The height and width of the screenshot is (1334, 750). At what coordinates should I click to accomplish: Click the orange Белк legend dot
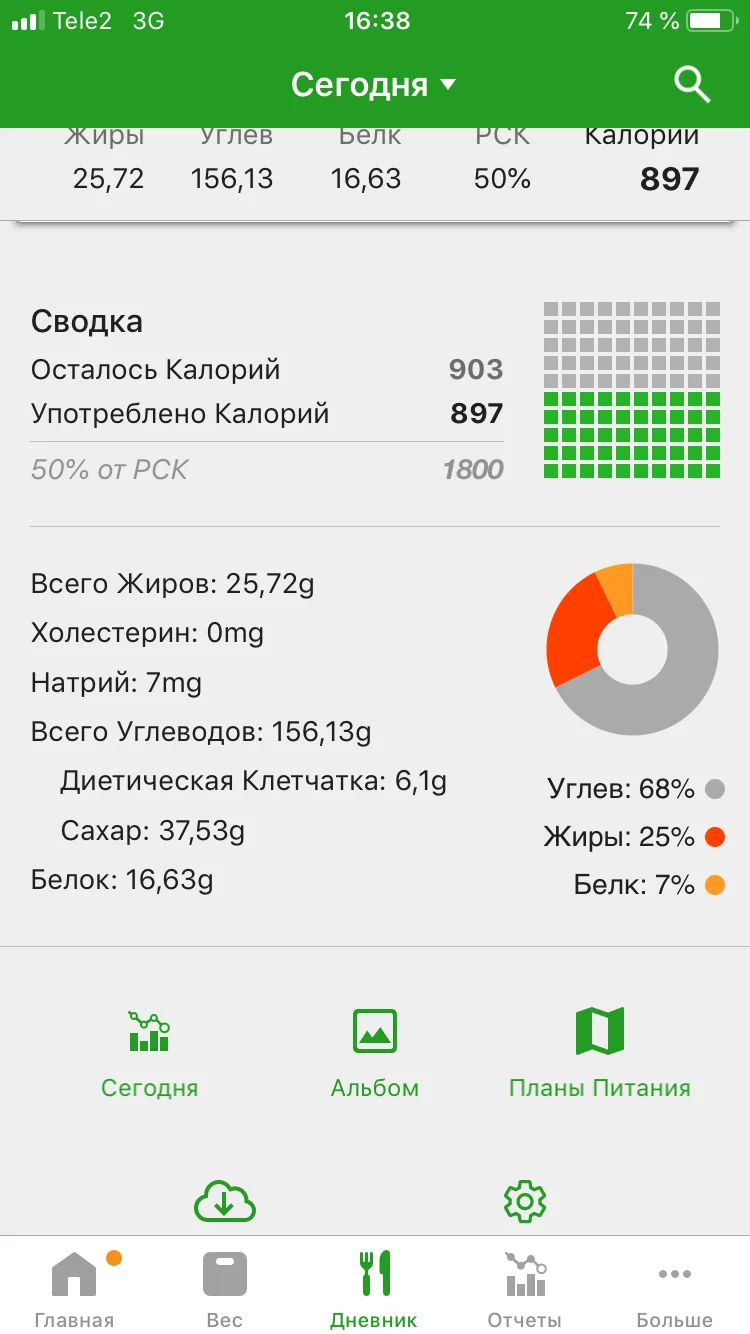[x=716, y=884]
